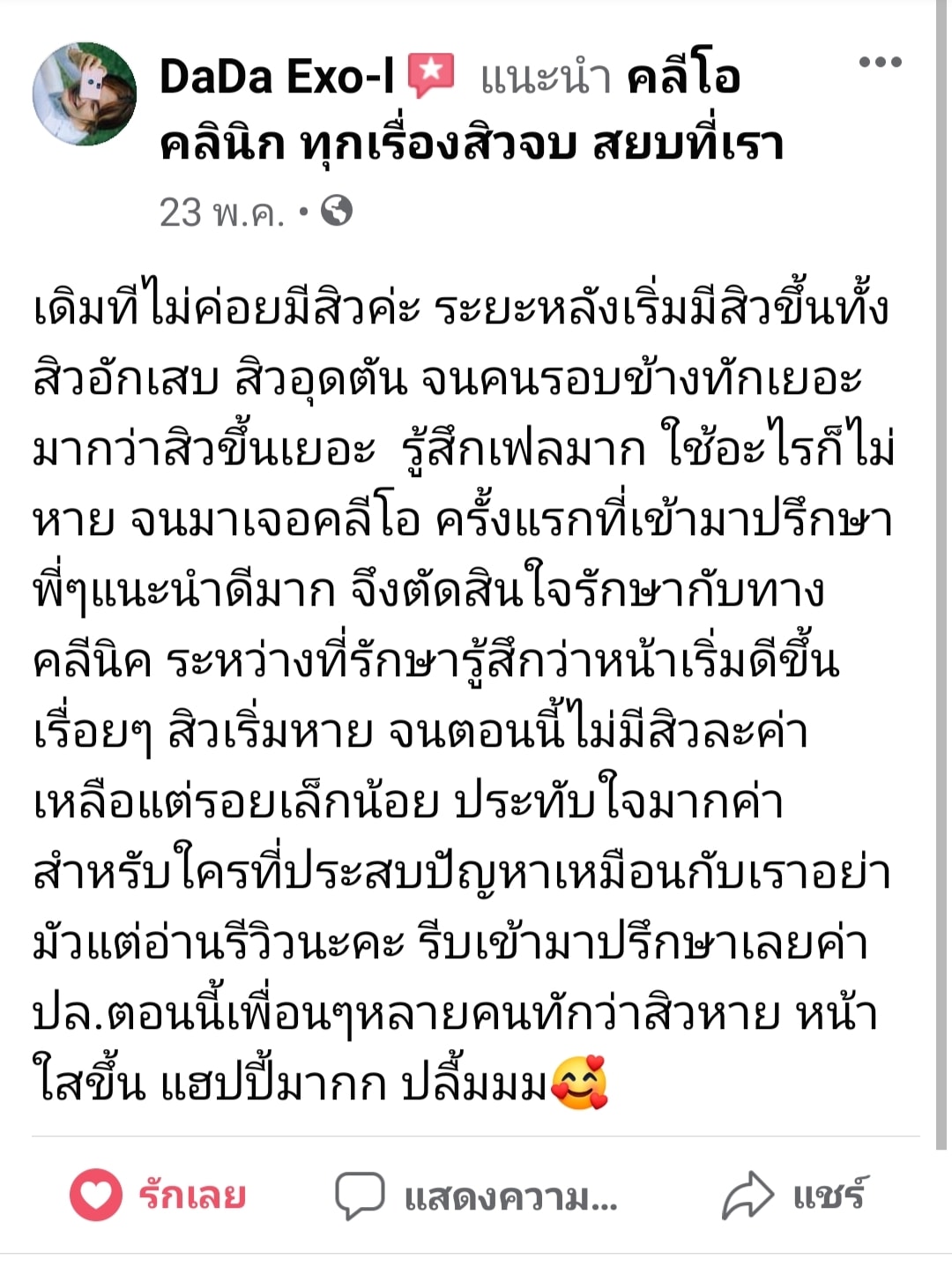This screenshot has height=1267, width=952.
Task: Click the speech bubble beside แสดงความ...
Action: pos(358,1194)
